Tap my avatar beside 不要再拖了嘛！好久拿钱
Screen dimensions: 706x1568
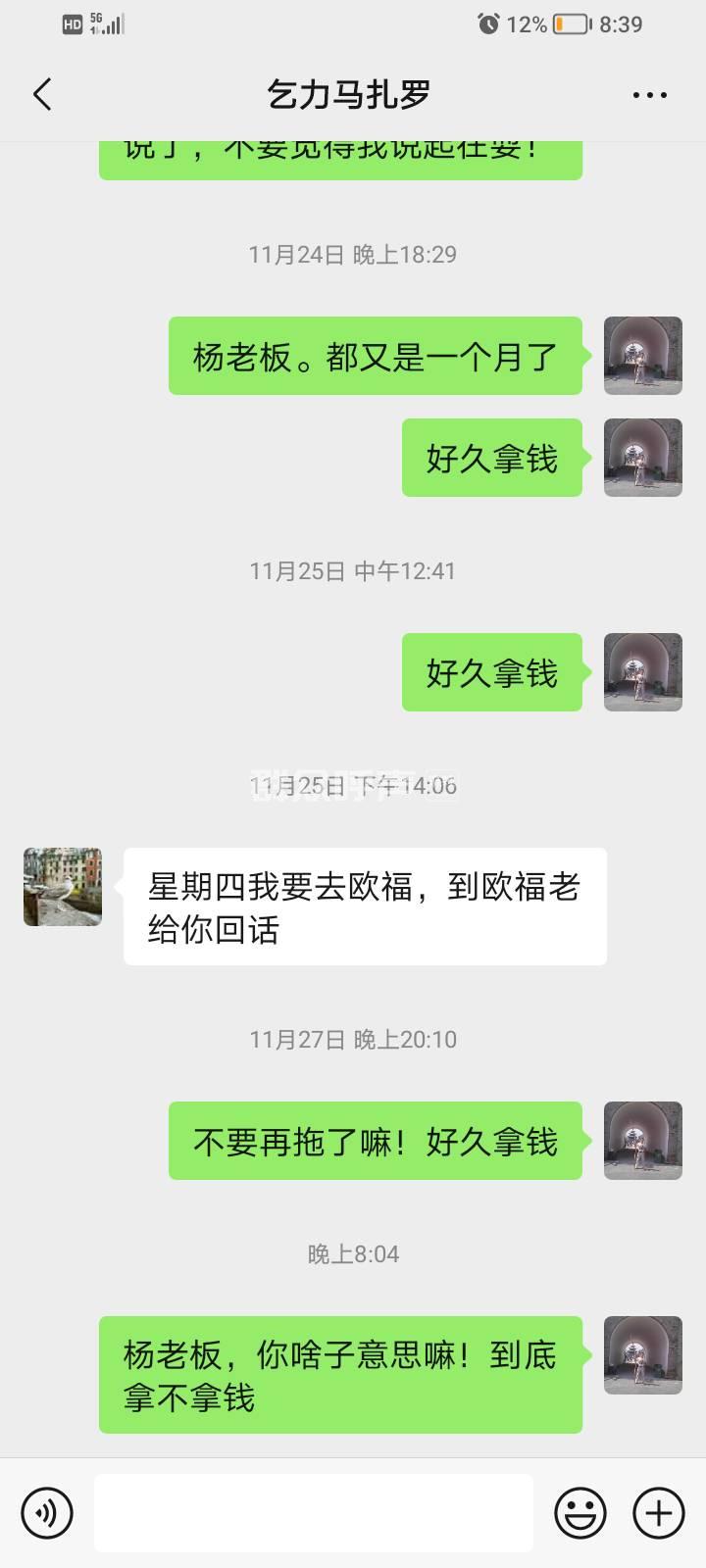pyautogui.click(x=642, y=1141)
